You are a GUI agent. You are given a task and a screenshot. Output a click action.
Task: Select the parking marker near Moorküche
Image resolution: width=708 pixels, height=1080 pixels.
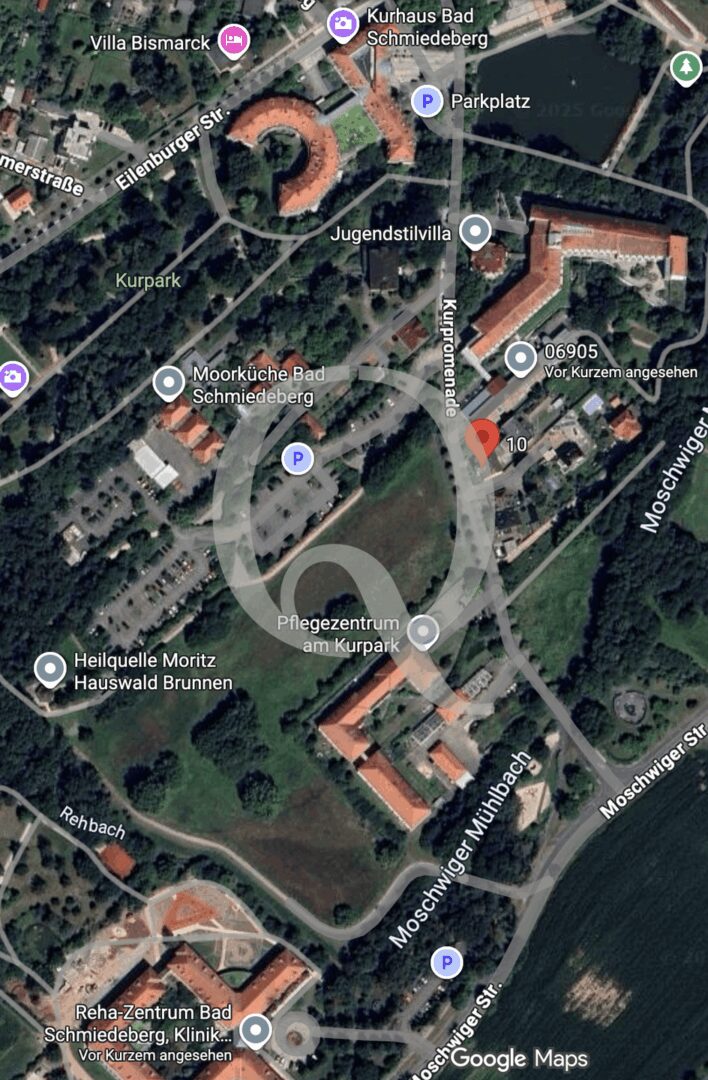coord(296,459)
